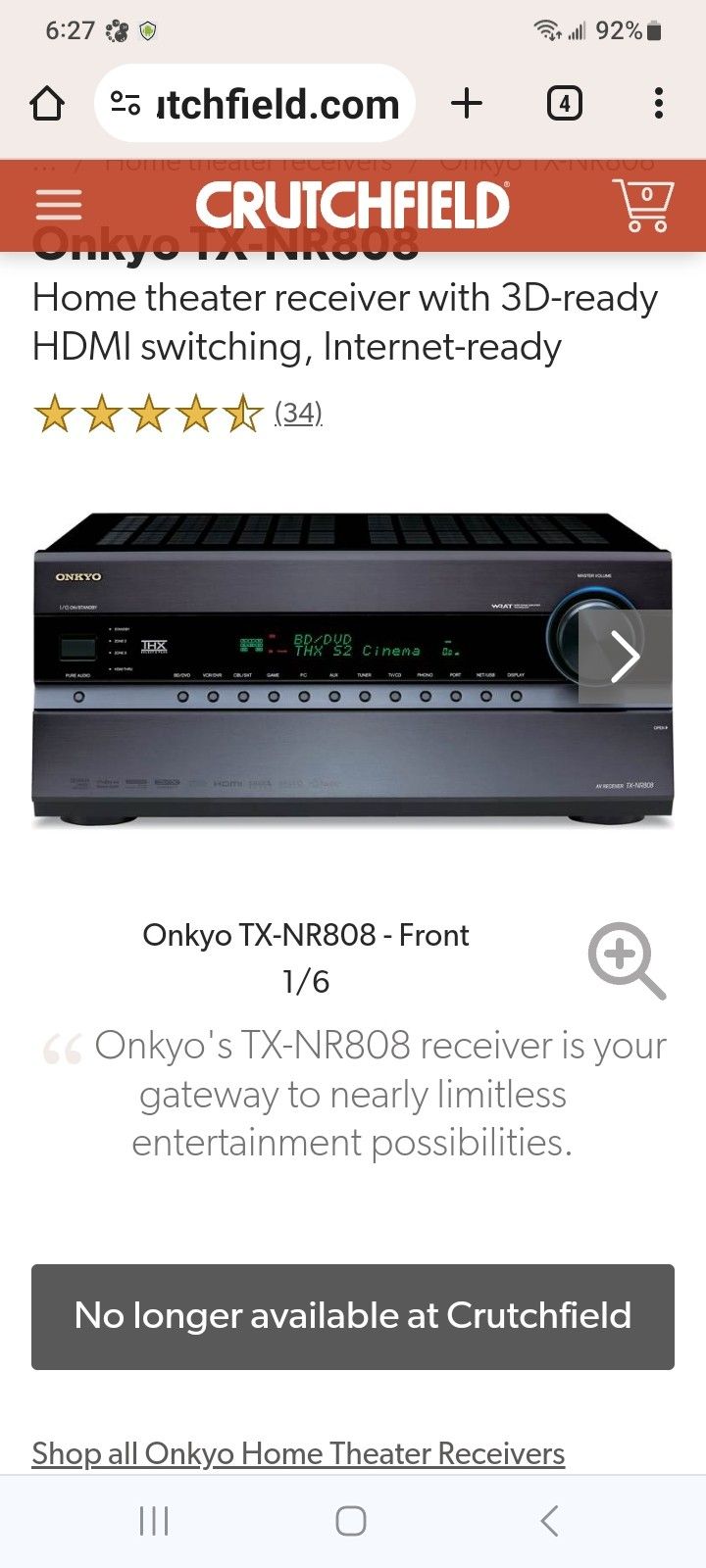Show the next product photo
The width and height of the screenshot is (706, 1568).
pyautogui.click(x=625, y=656)
